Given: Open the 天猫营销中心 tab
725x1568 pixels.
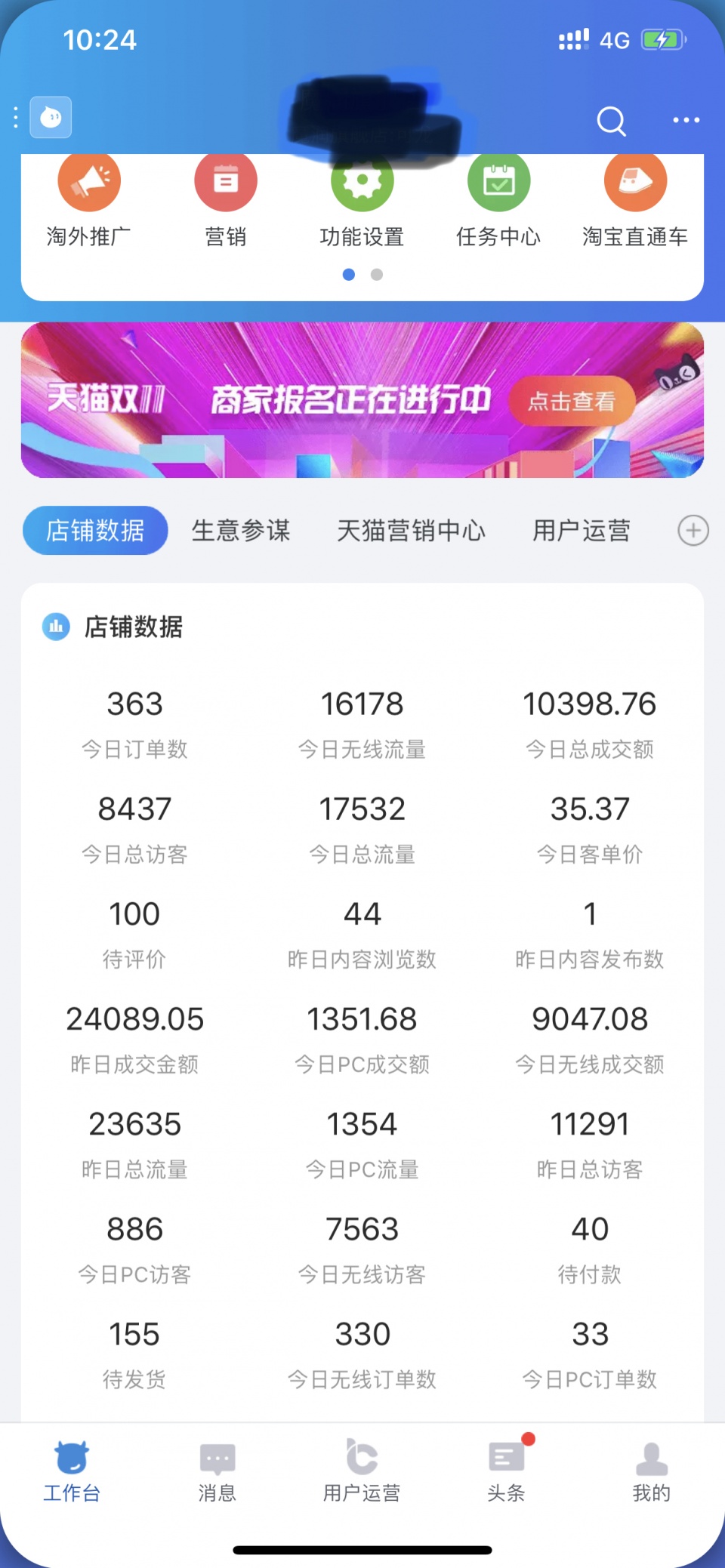Looking at the screenshot, I should (x=412, y=531).
